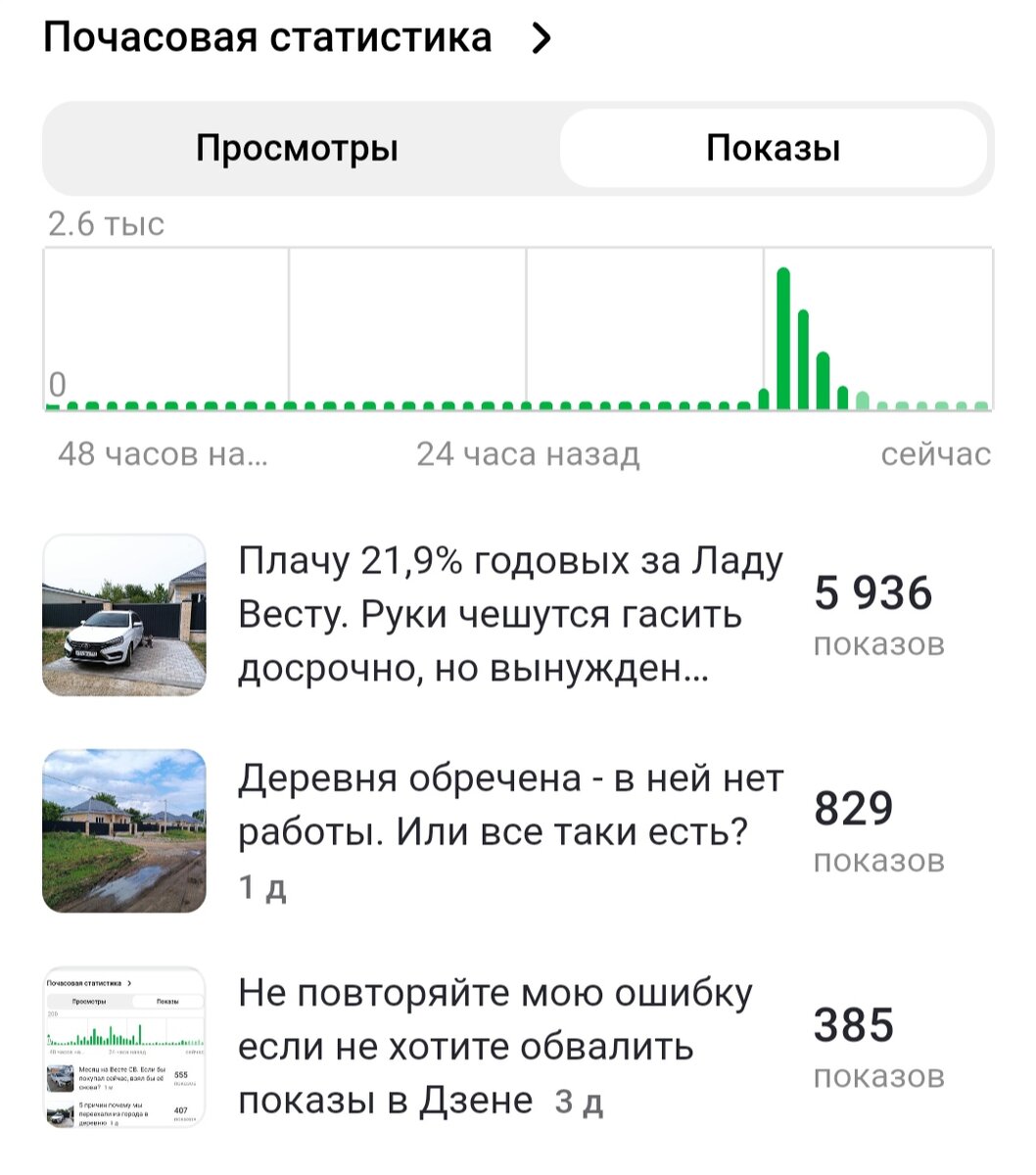Switch to the Просмотры tab
Screen dimensions: 1036x1175
point(299,149)
